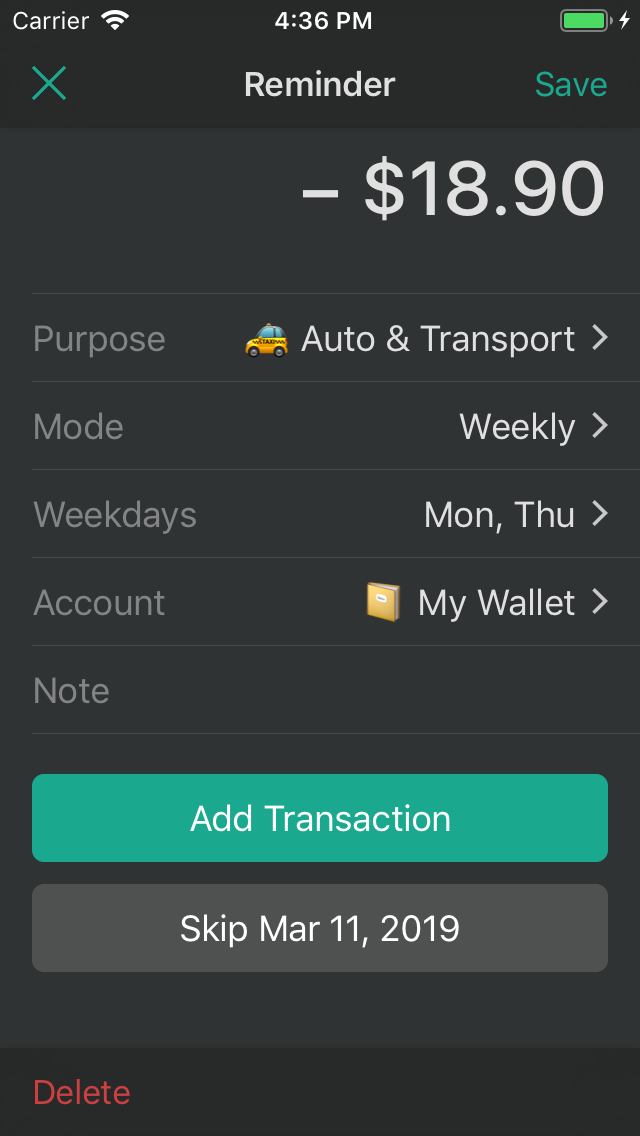Delete this reminder
Viewport: 640px width, 1136px height.
82,1092
